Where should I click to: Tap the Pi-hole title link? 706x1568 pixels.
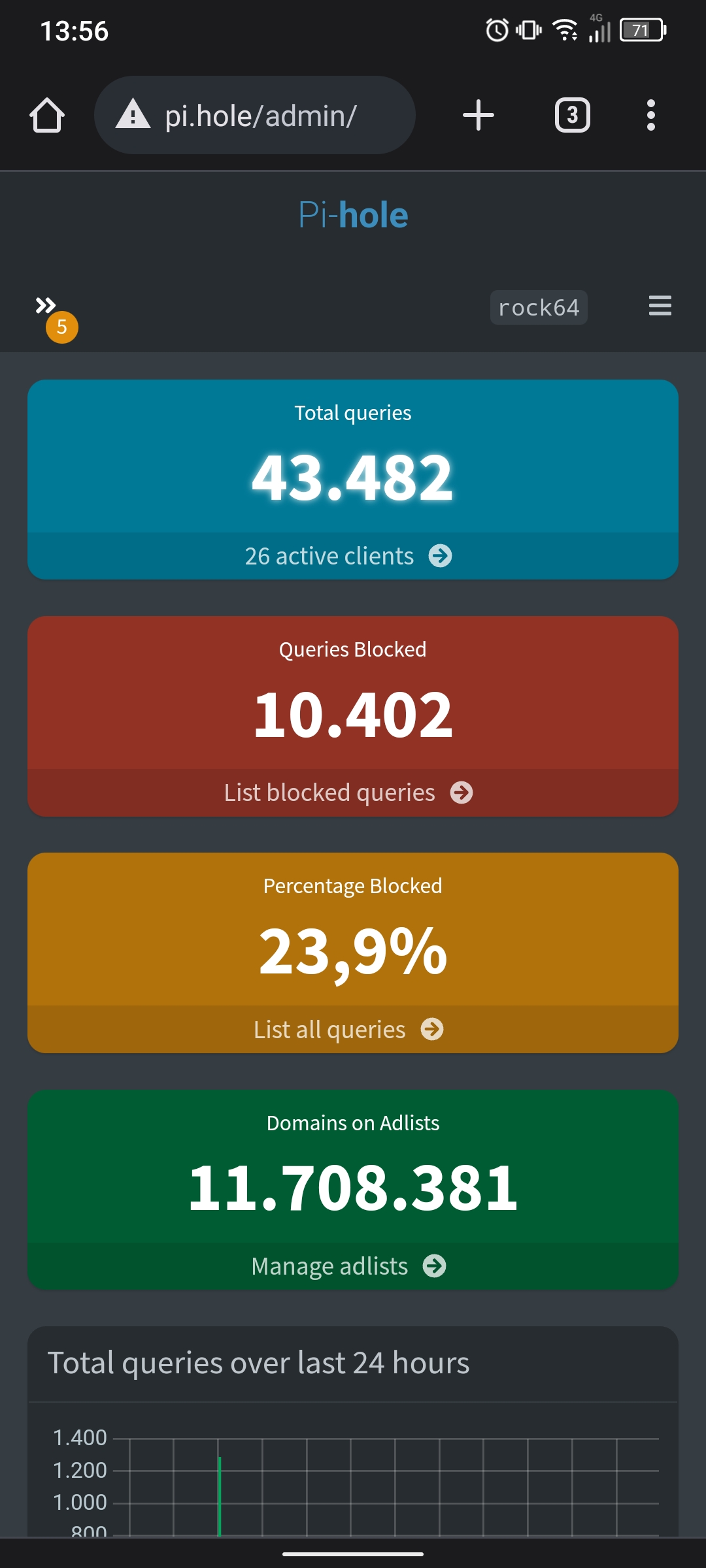pyautogui.click(x=353, y=215)
